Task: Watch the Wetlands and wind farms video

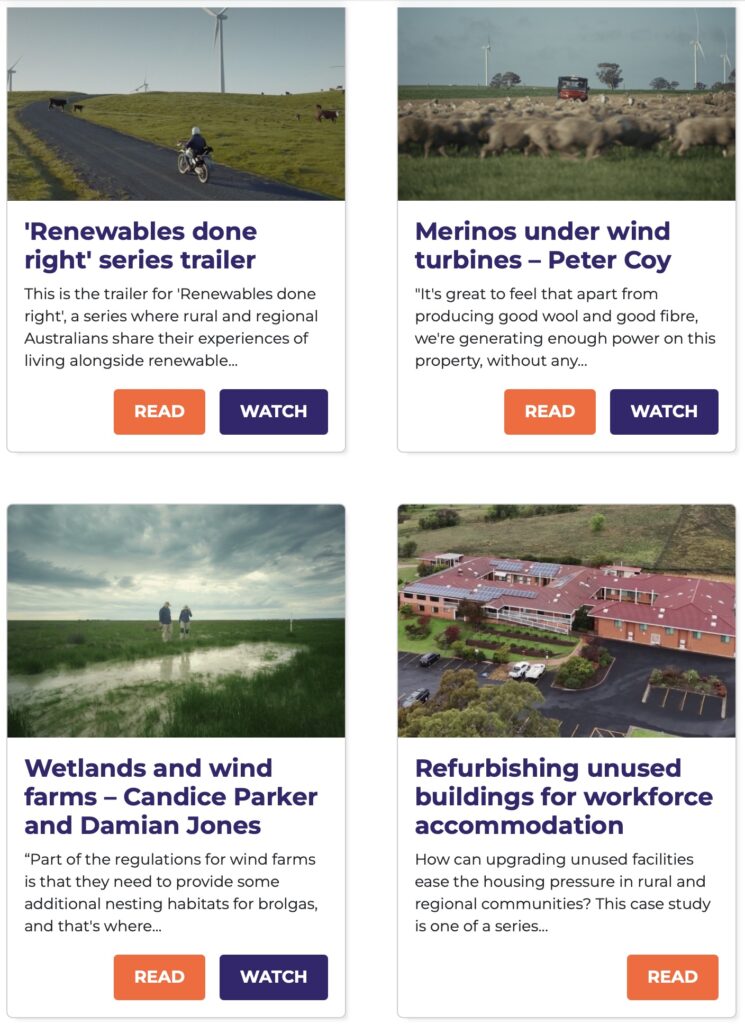Action: [273, 977]
